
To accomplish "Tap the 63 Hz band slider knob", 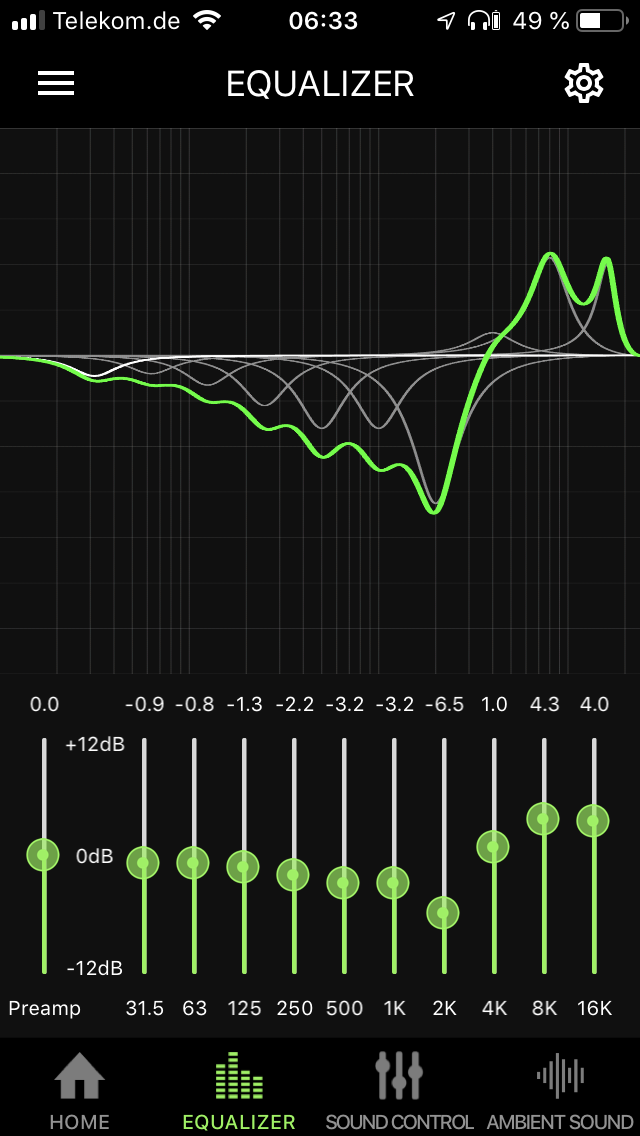I will click(194, 862).
